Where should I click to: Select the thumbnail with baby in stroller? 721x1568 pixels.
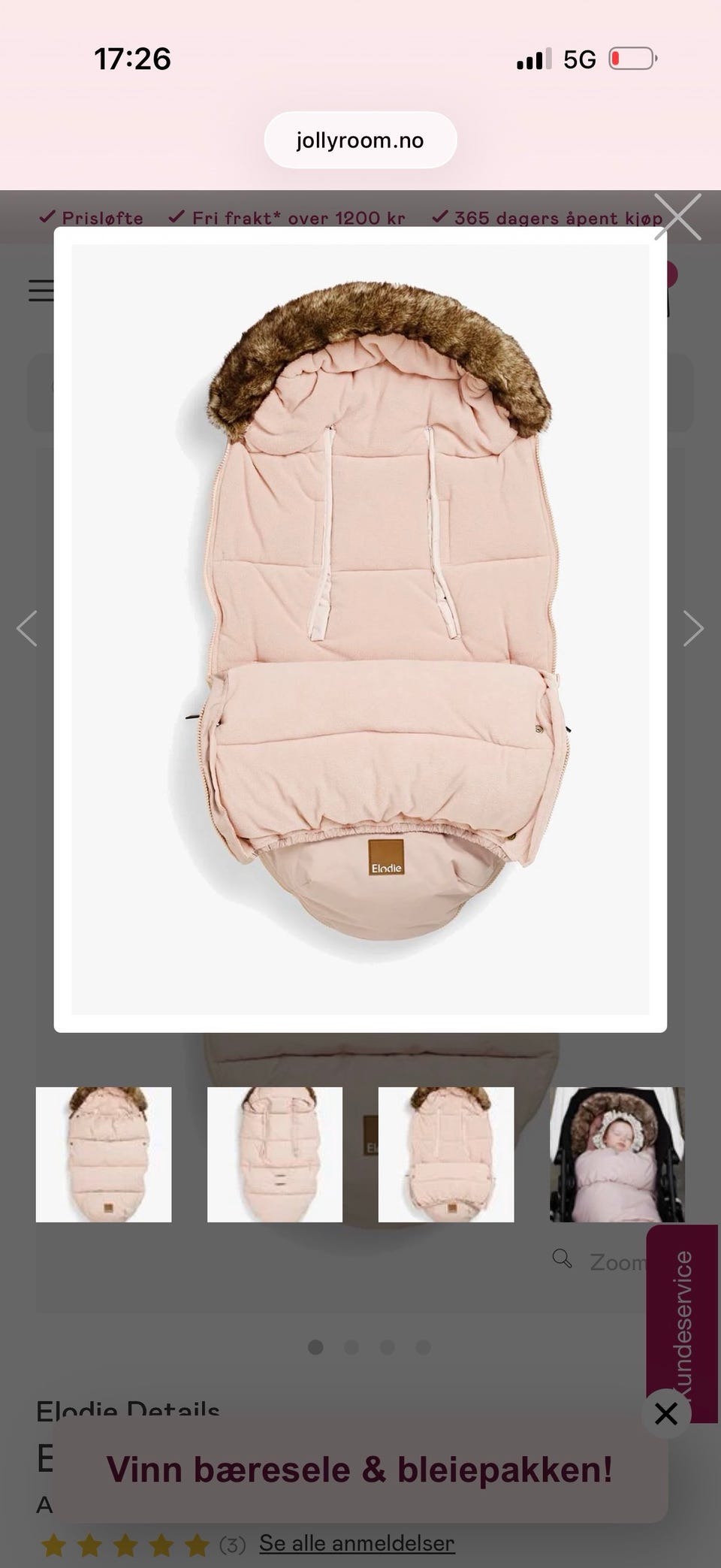pos(617,1154)
